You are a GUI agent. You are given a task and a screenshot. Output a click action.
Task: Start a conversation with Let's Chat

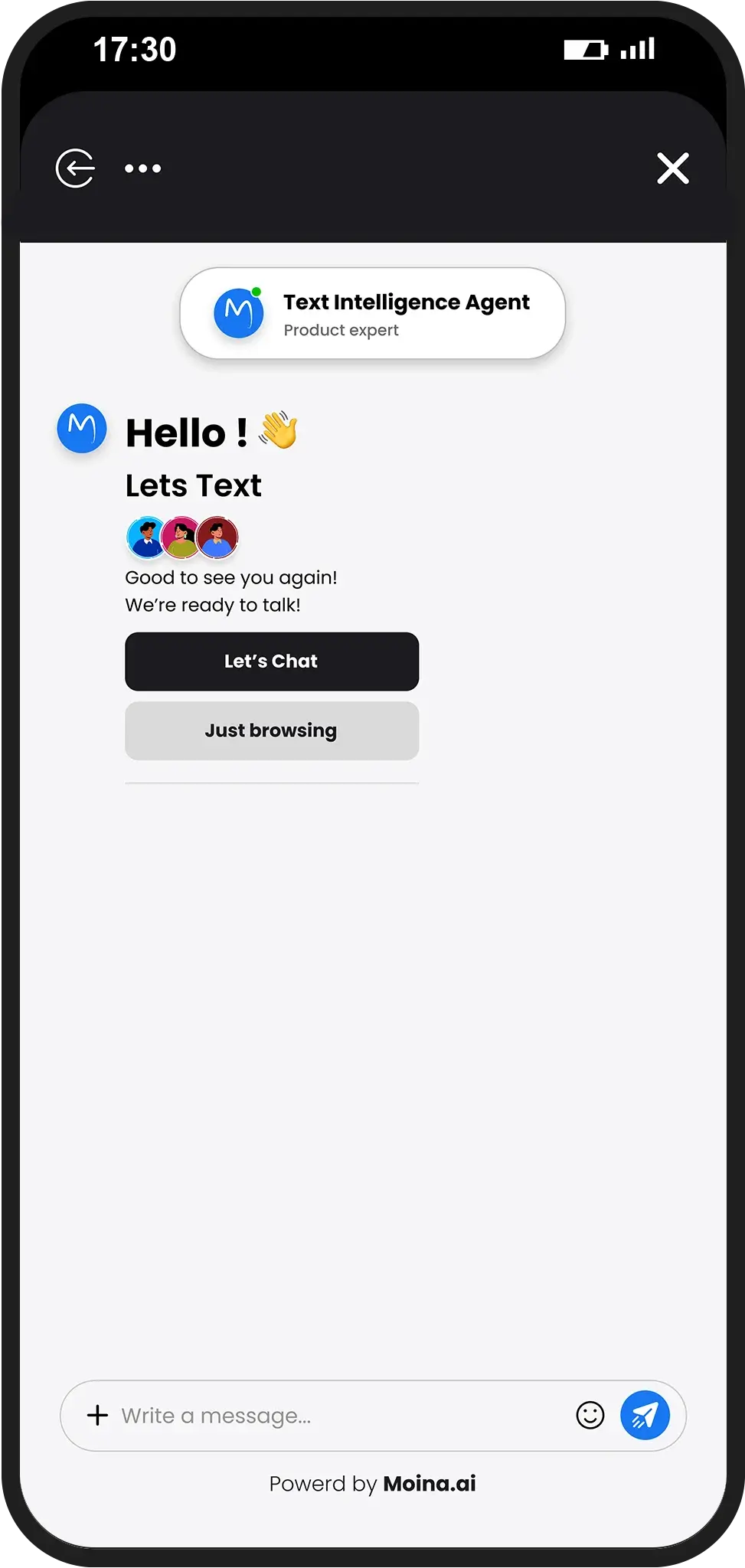pos(272,661)
